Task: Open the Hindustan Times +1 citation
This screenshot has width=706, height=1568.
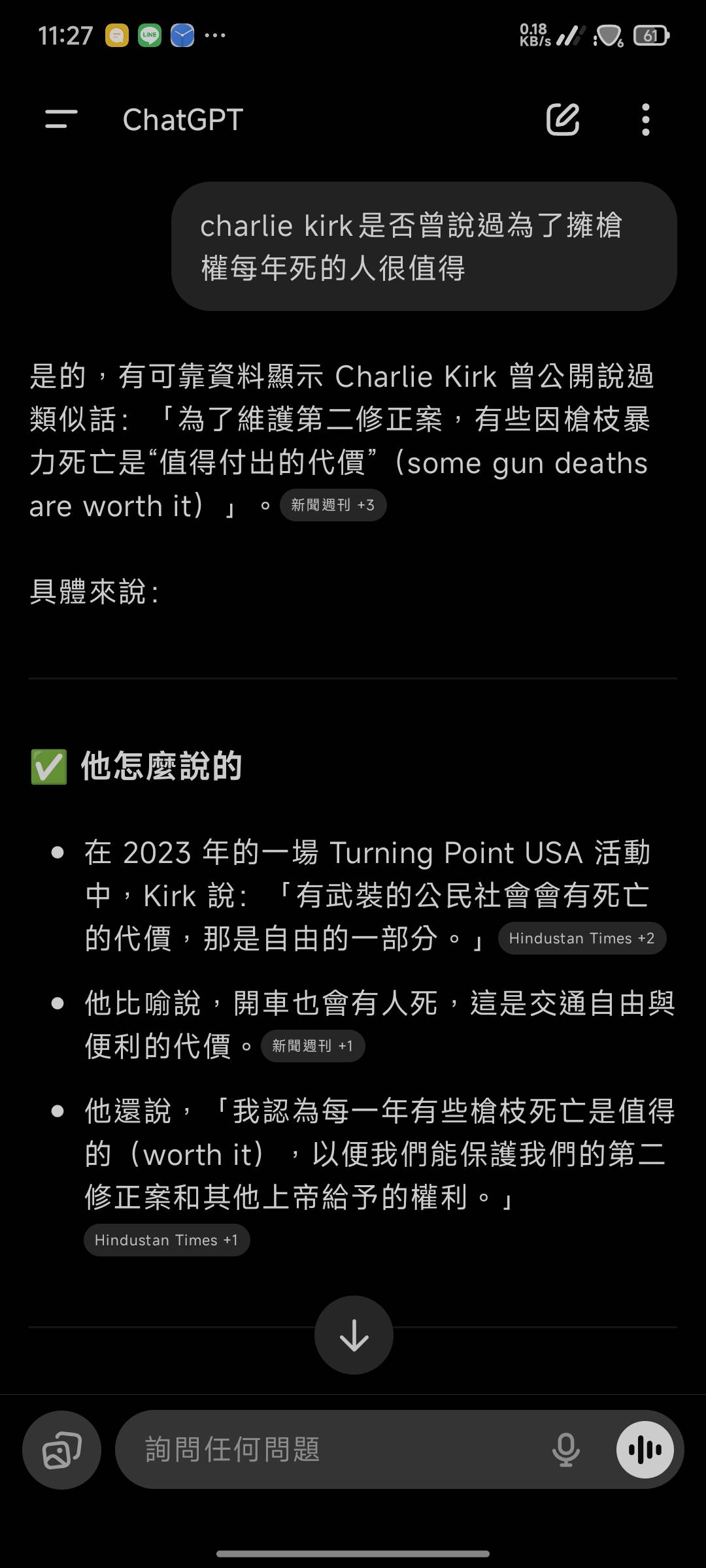Action: click(x=166, y=1240)
